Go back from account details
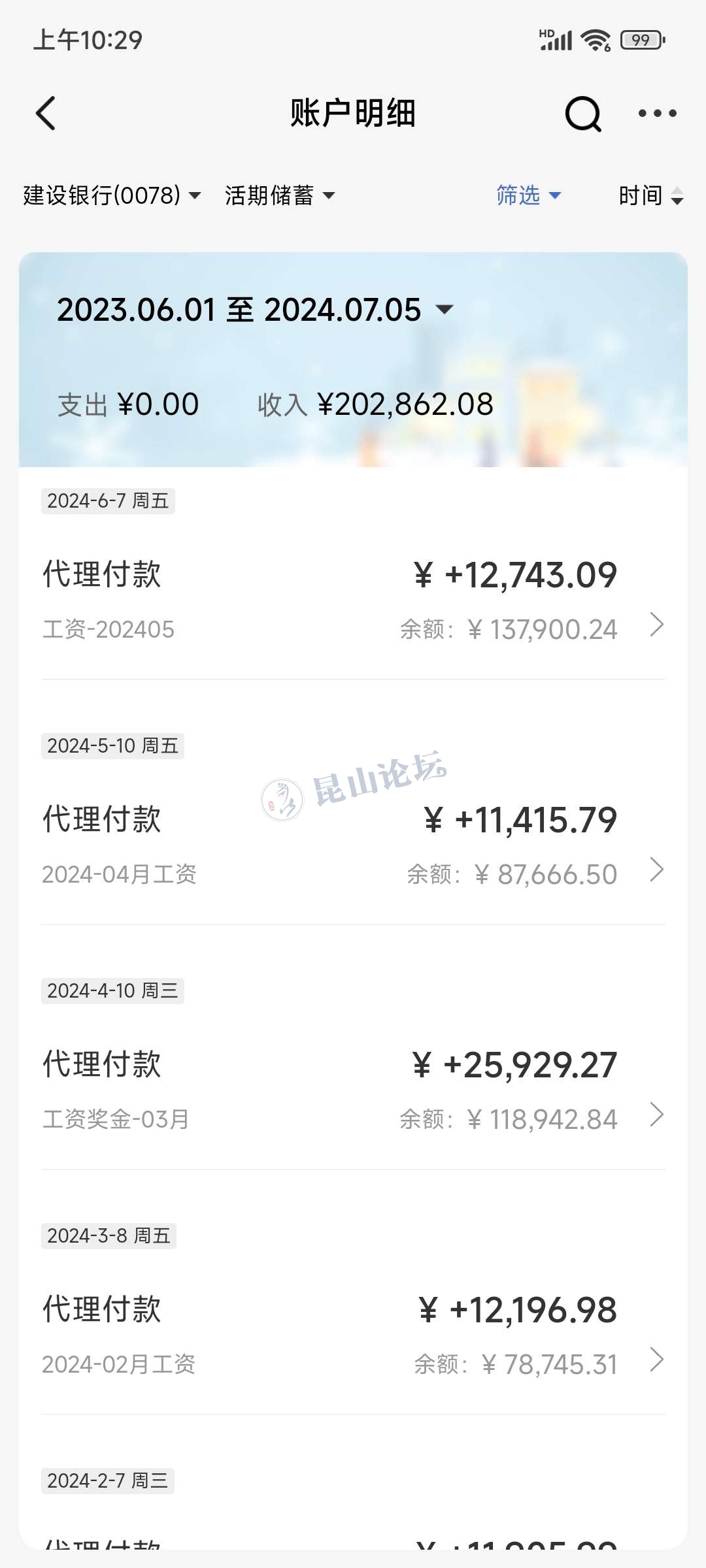706x1568 pixels. 46,114
